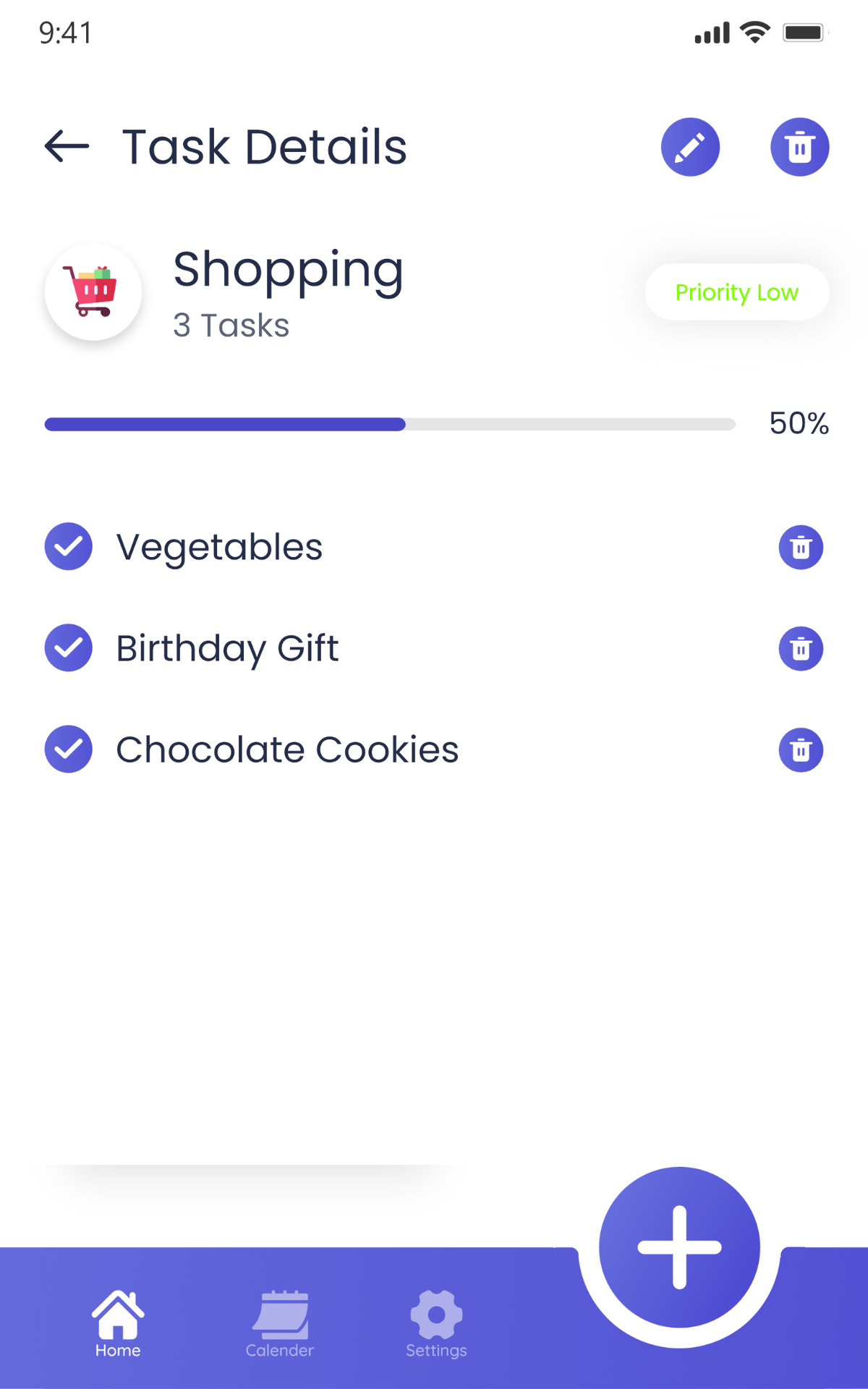
Task: Delete the Birthday Gift subtask via trash icon
Action: (800, 648)
